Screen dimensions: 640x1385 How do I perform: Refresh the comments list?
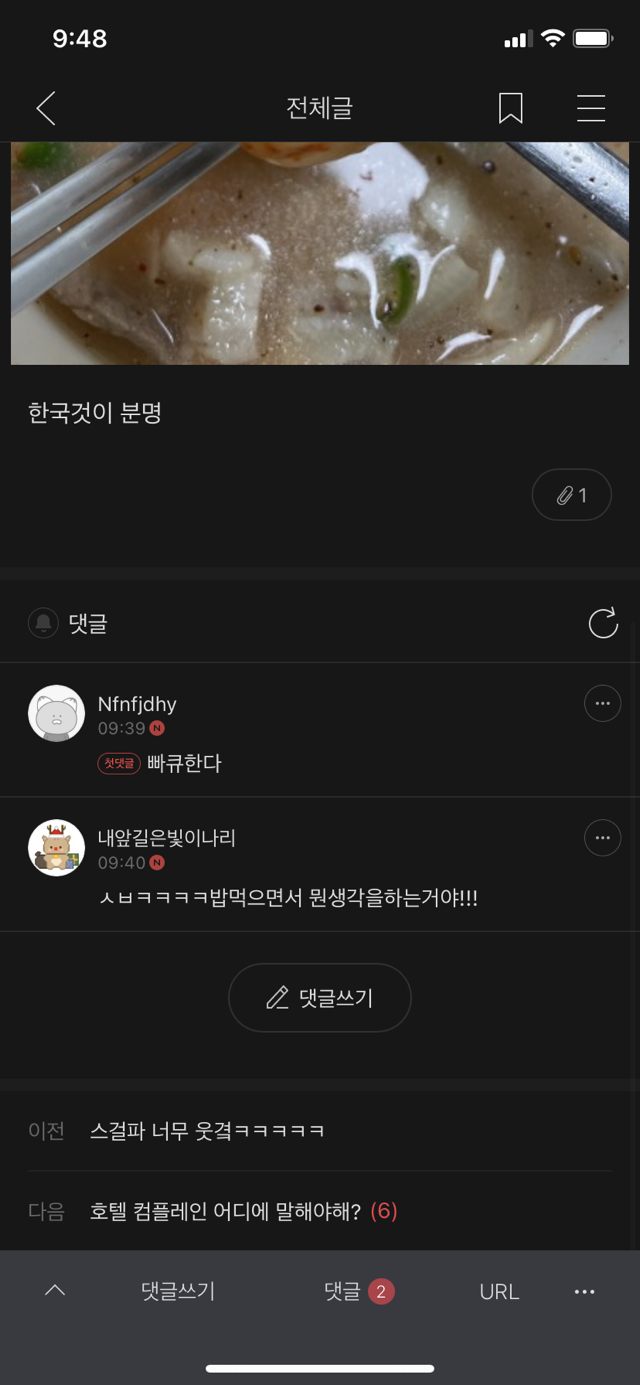click(x=603, y=623)
